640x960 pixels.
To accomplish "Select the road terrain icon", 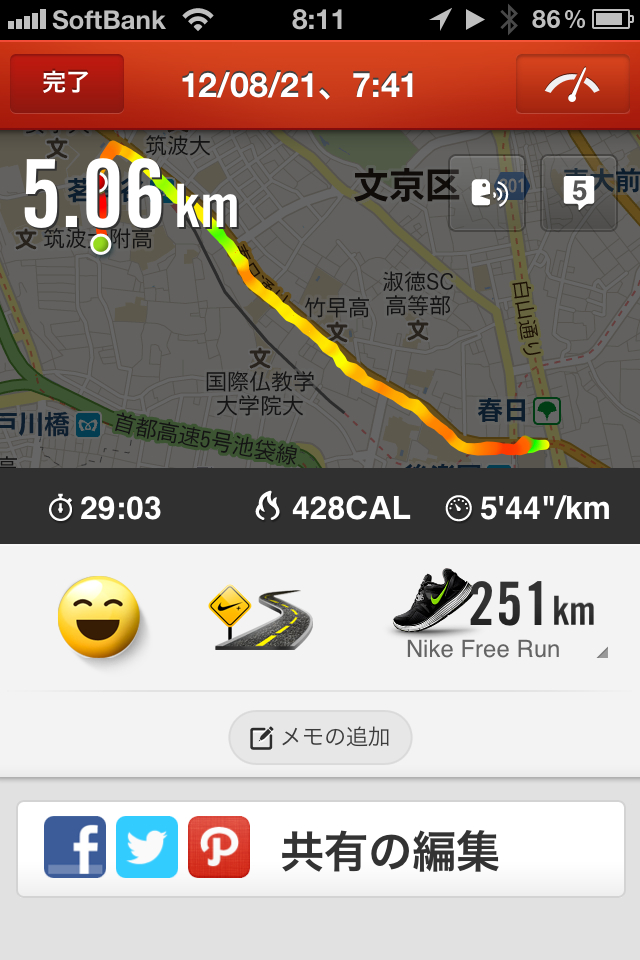I will [260, 619].
